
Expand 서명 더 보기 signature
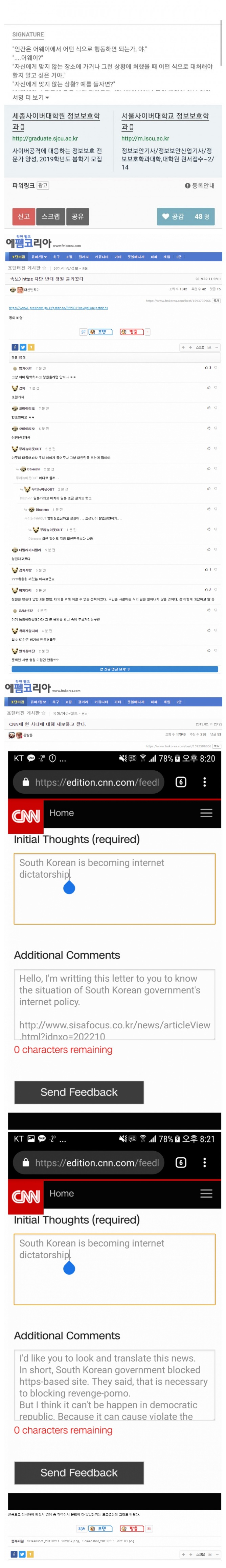tap(30, 97)
